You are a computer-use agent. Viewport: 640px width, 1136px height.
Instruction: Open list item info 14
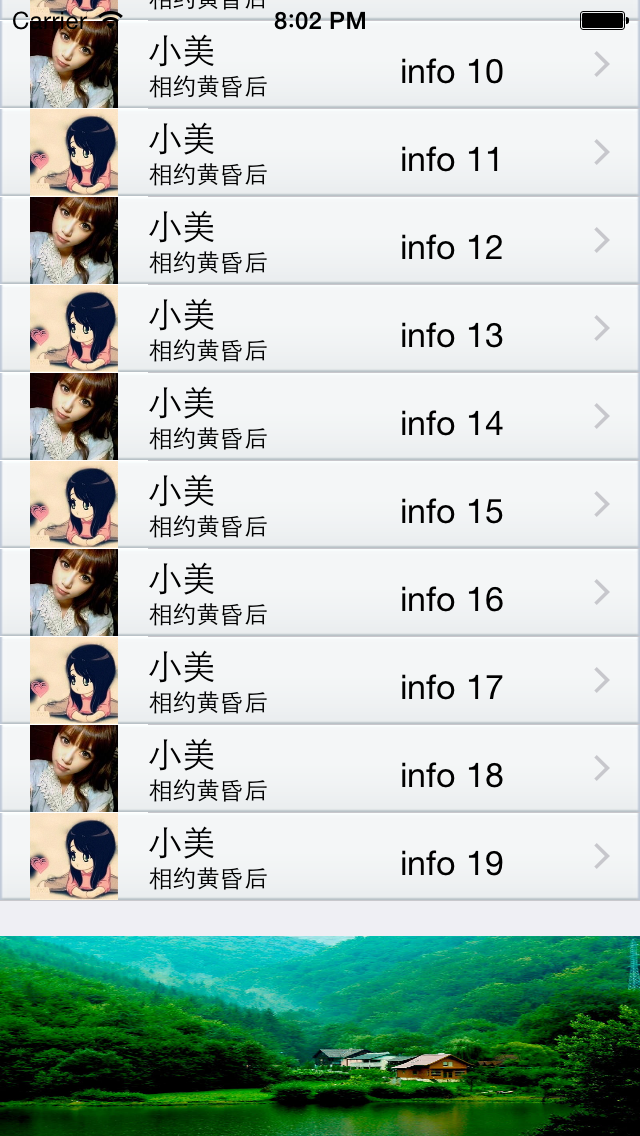coord(320,417)
